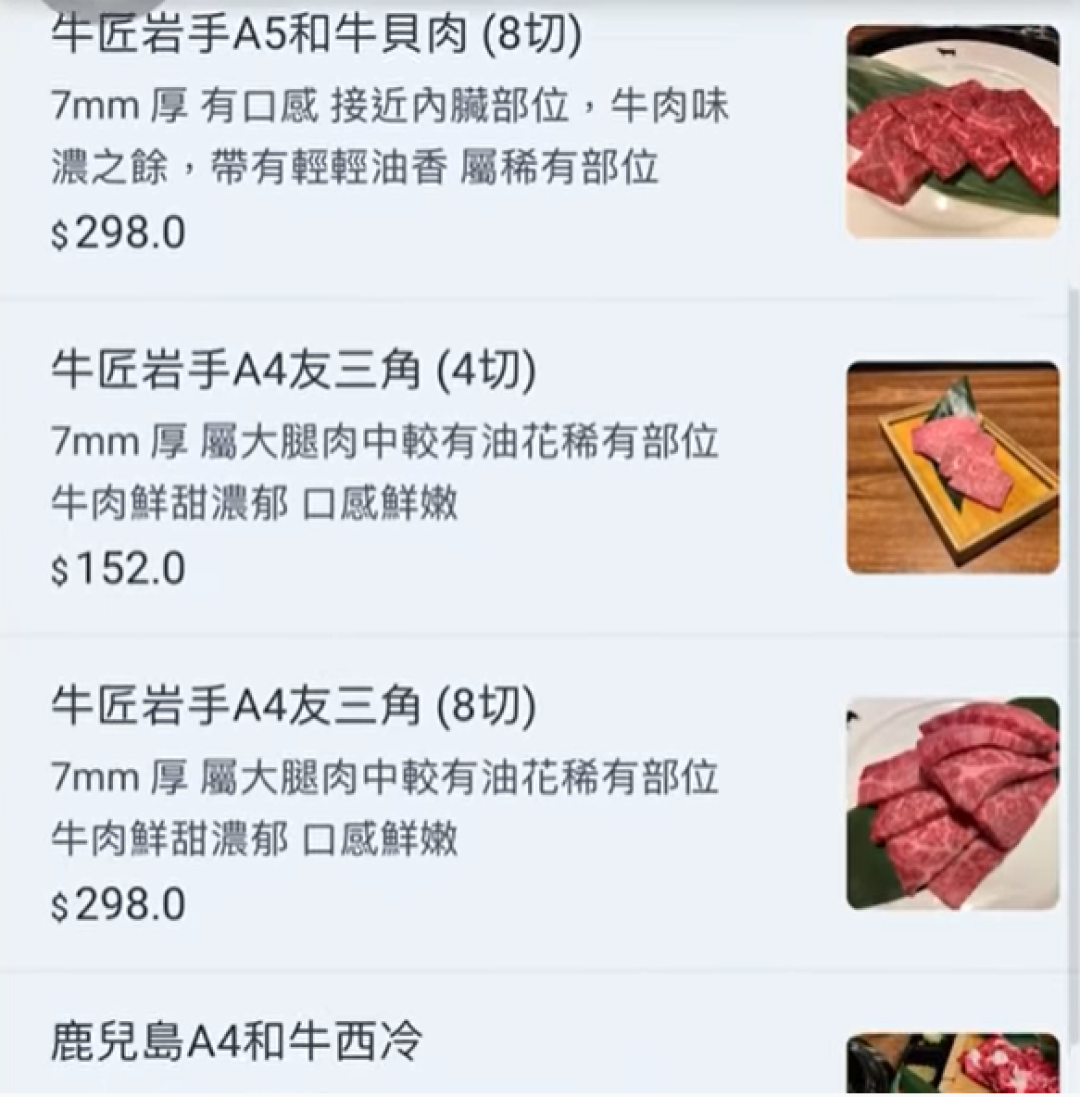The height and width of the screenshot is (1097, 1080).
Task: Open the 鹿兒島A4和牛西冷 menu item
Action: coord(237,1042)
